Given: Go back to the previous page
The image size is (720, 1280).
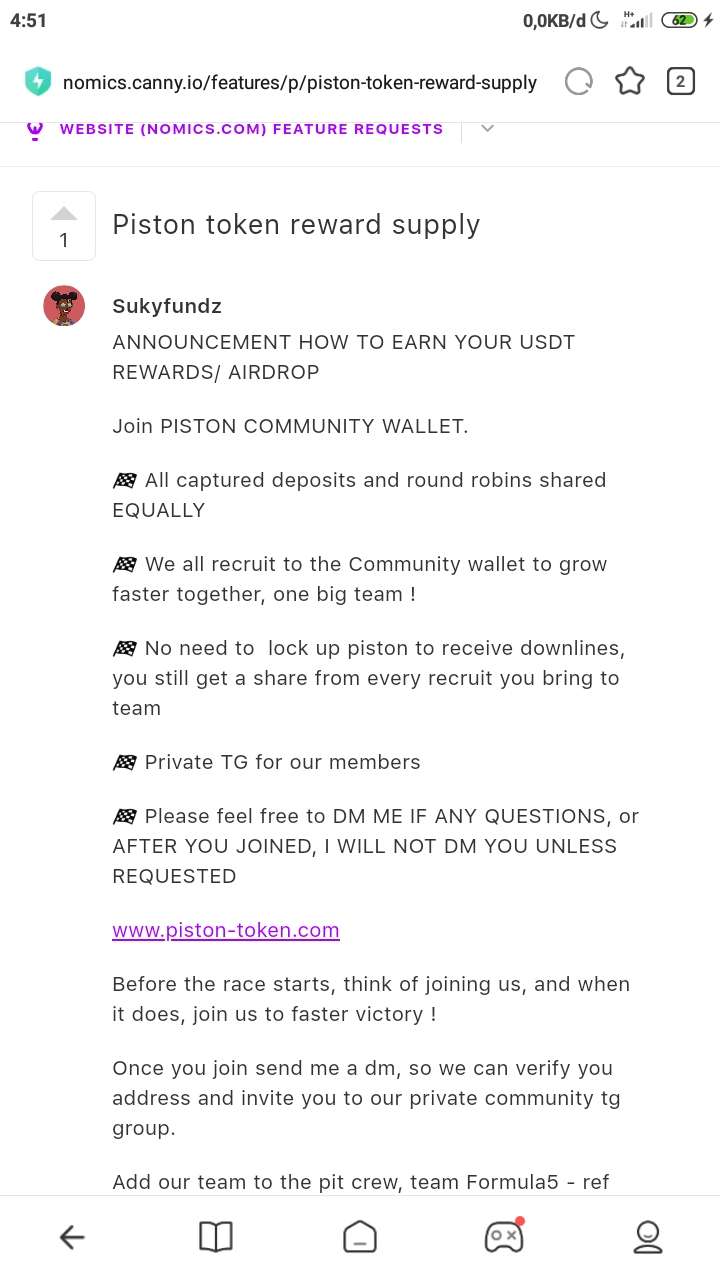Looking at the screenshot, I should (72, 1237).
